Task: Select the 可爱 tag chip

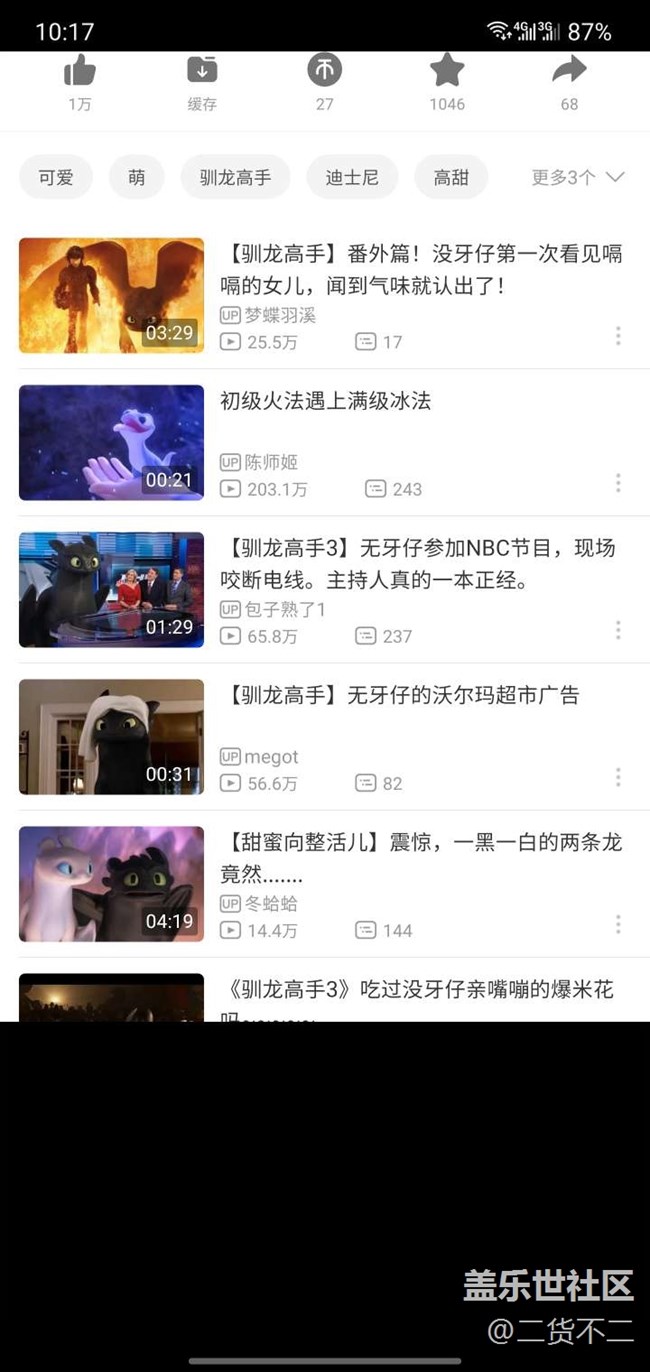Action: point(56,178)
